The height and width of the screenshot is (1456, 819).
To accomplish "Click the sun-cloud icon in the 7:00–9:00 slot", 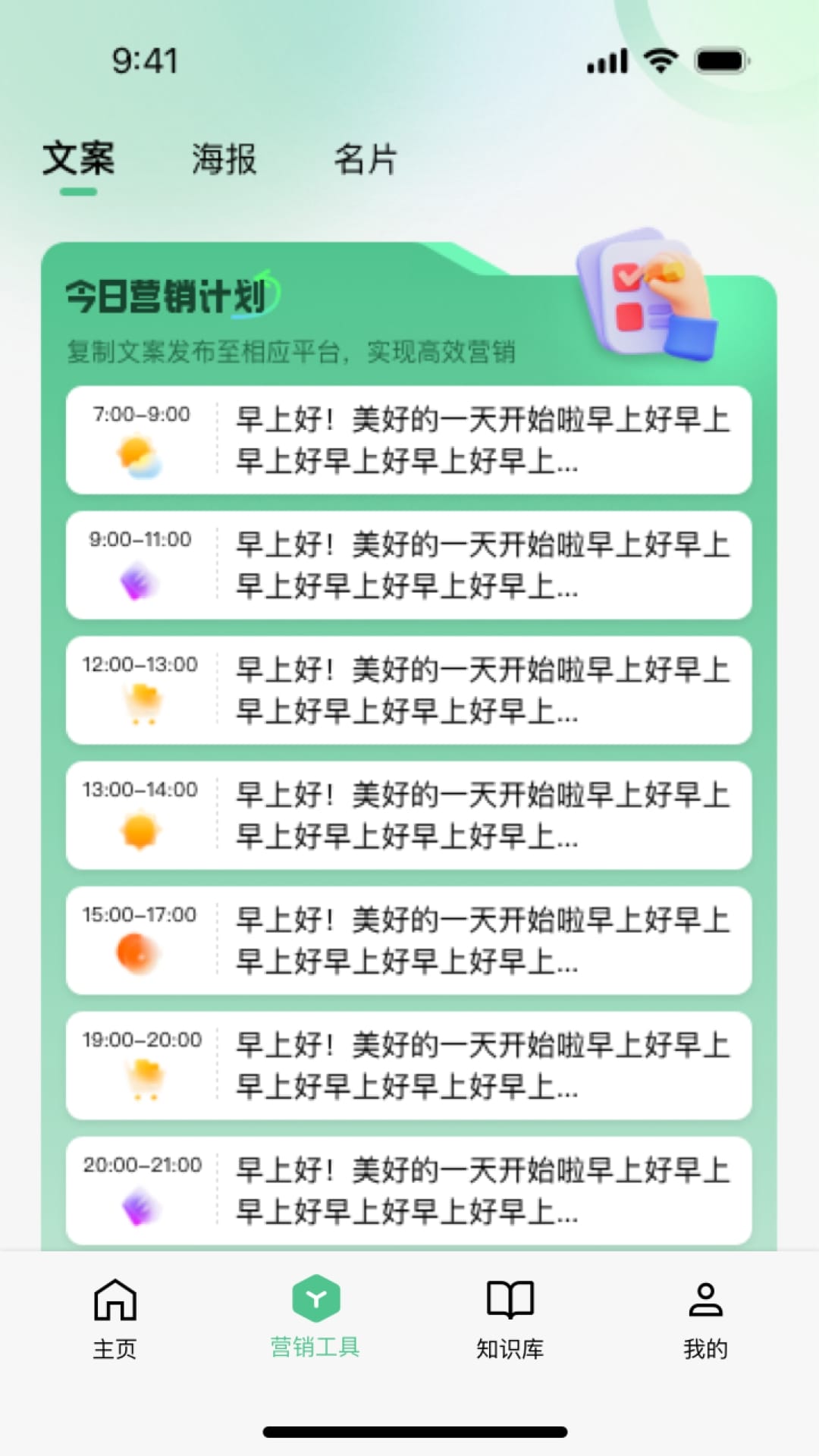I will point(136,457).
